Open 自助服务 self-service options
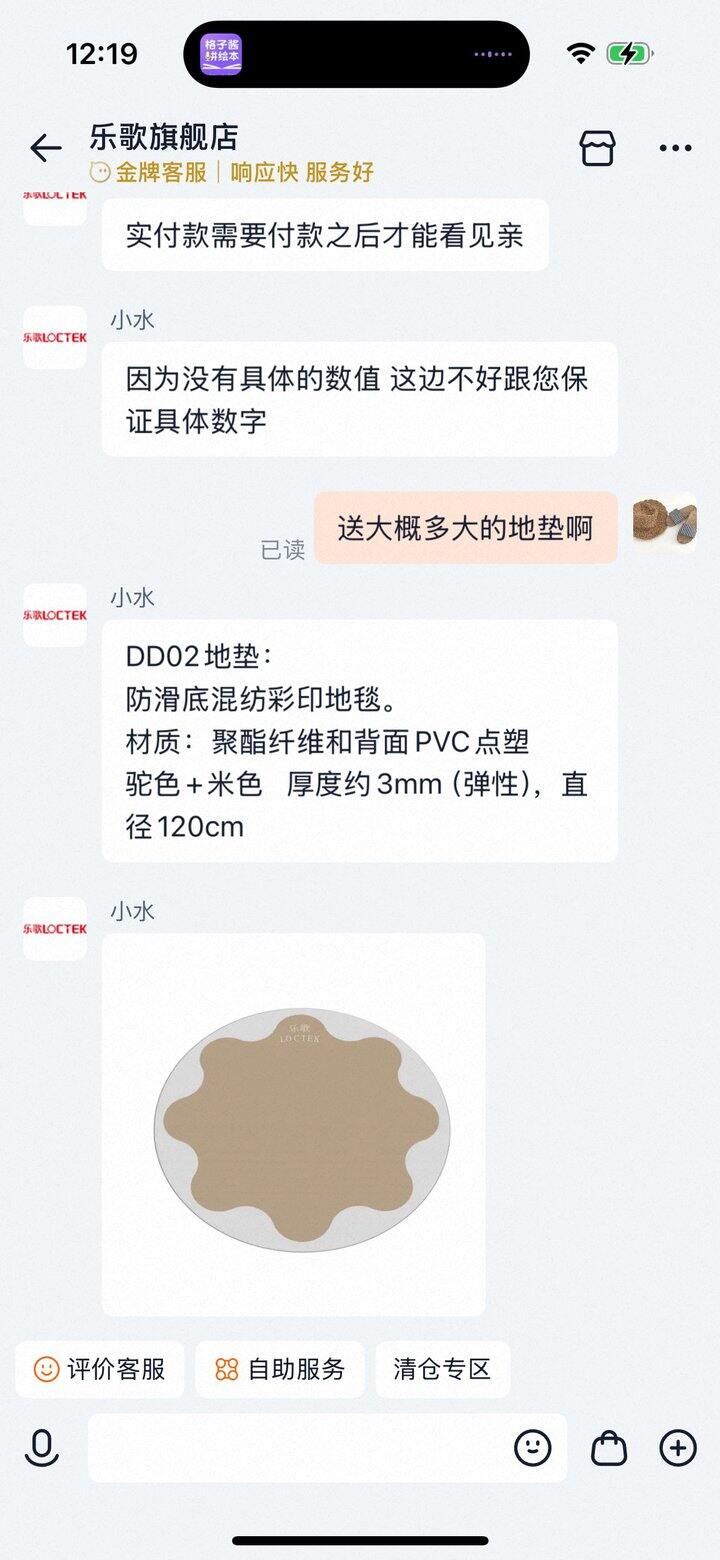720x1560 pixels. click(280, 1369)
